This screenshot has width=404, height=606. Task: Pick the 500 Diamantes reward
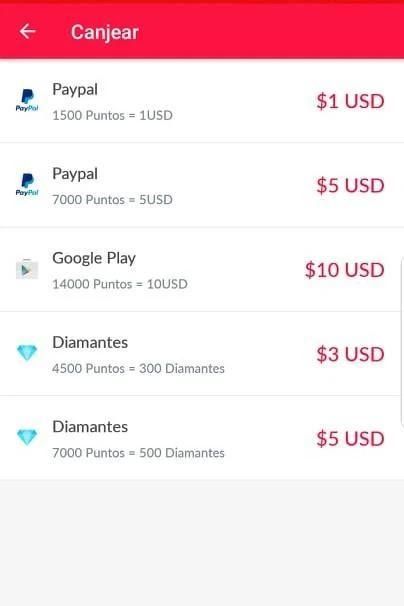202,437
